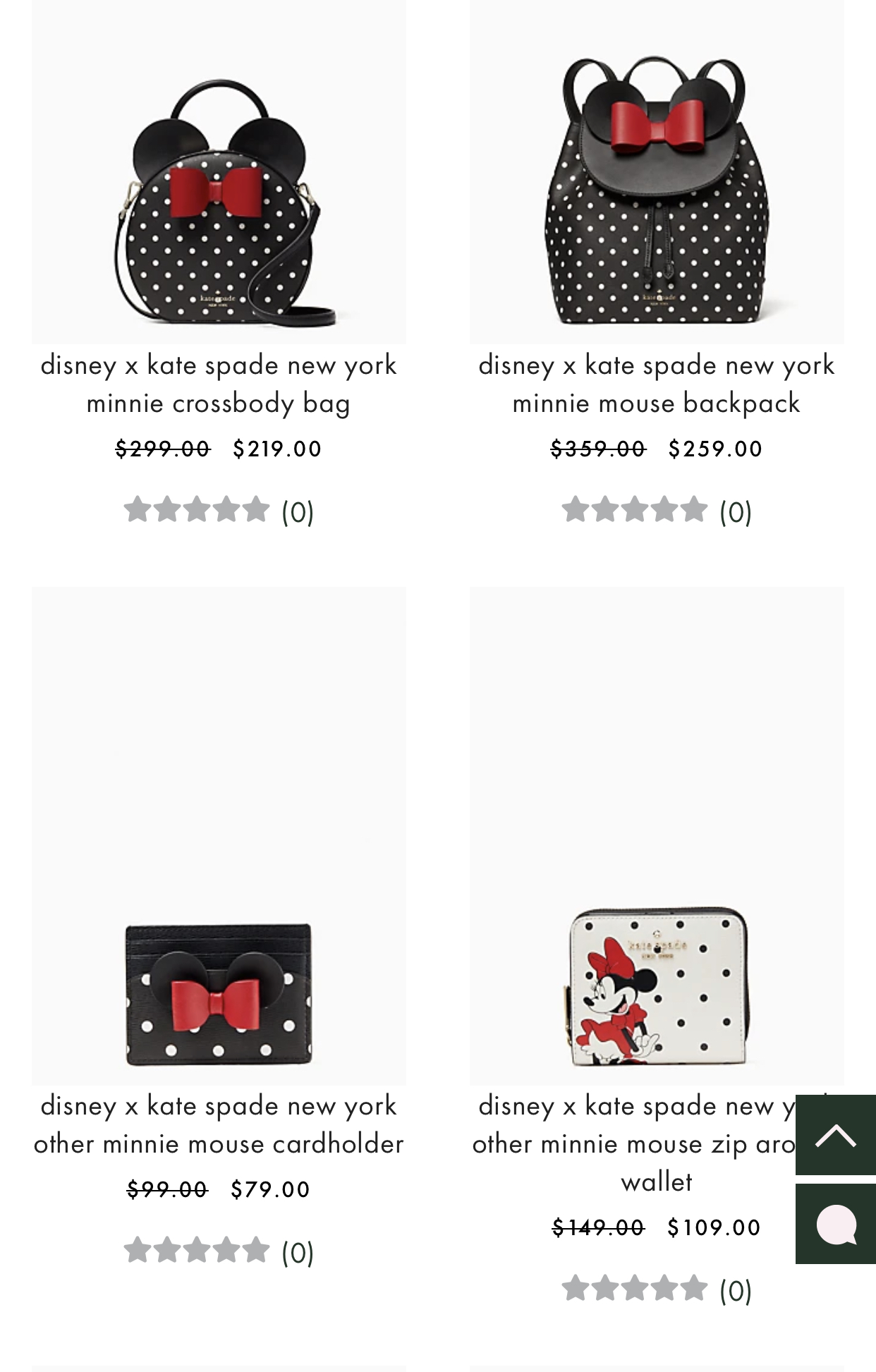876x1372 pixels.
Task: Open the Minnie Mouse backpack title link
Action: (x=656, y=384)
